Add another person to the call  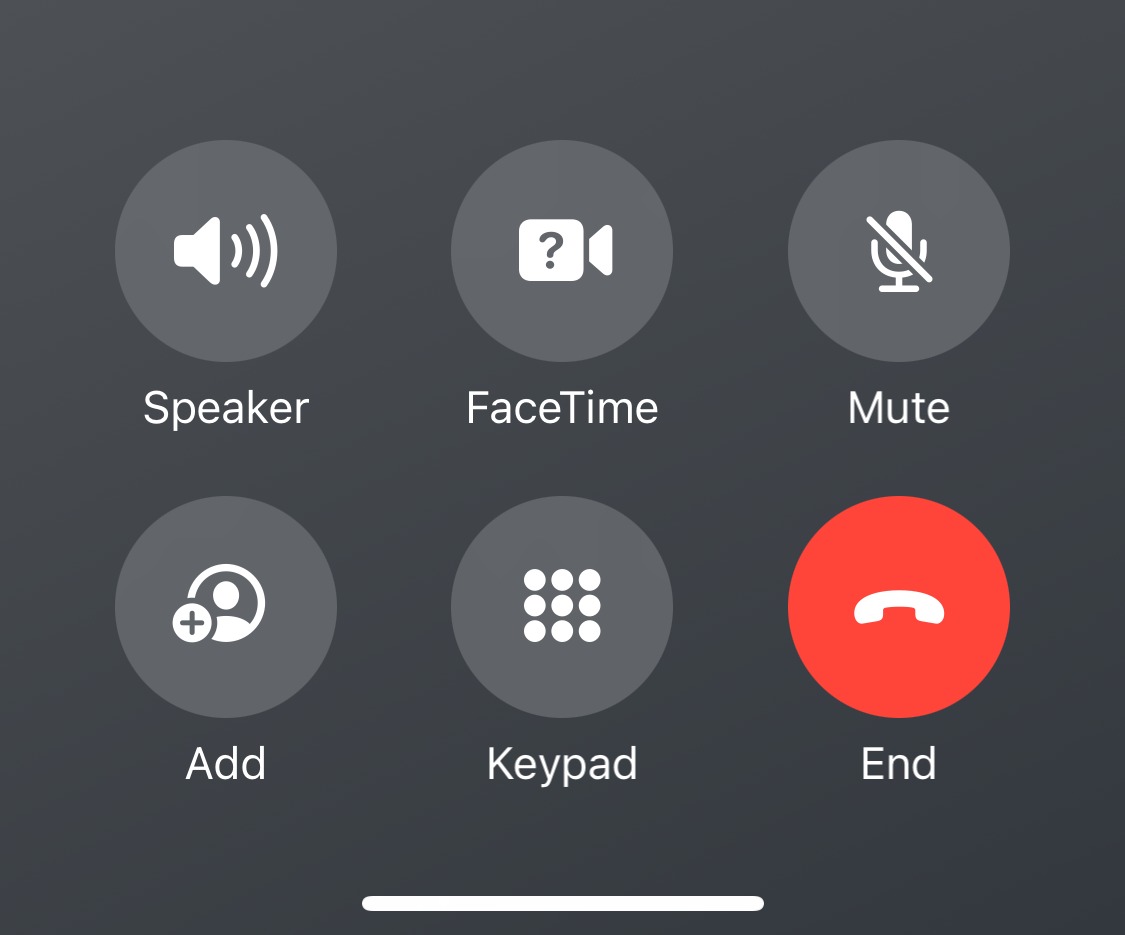tap(226, 606)
